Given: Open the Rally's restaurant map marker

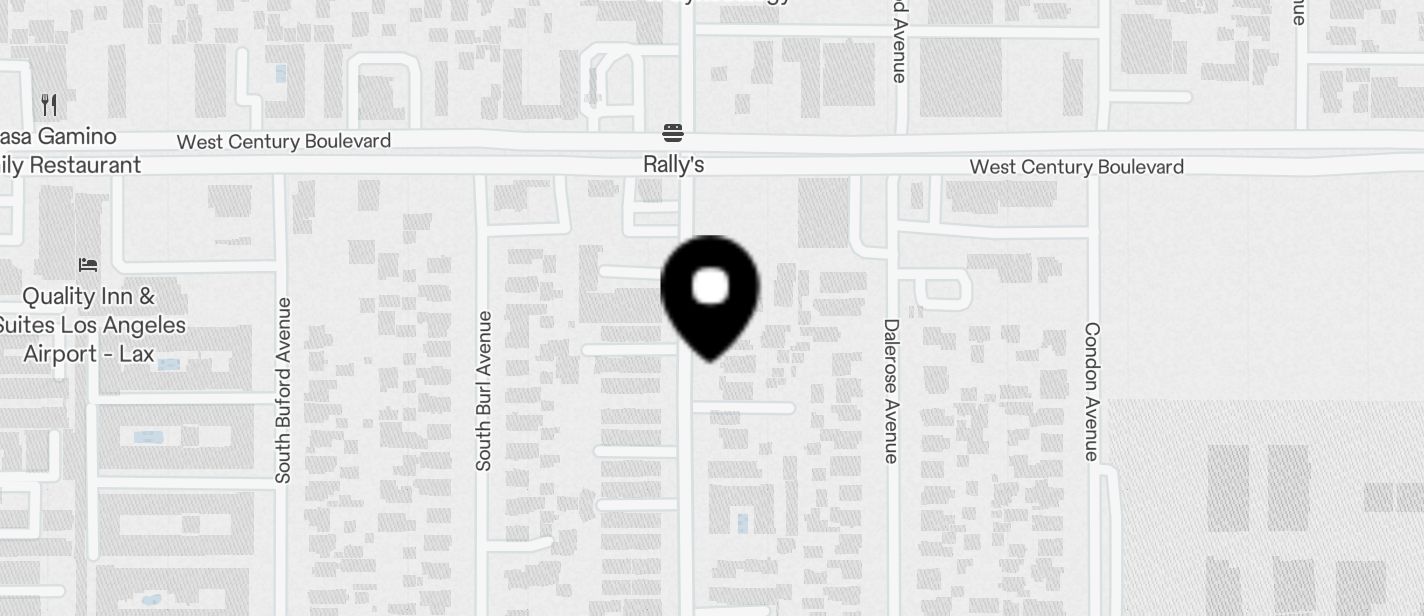Looking at the screenshot, I should (673, 133).
